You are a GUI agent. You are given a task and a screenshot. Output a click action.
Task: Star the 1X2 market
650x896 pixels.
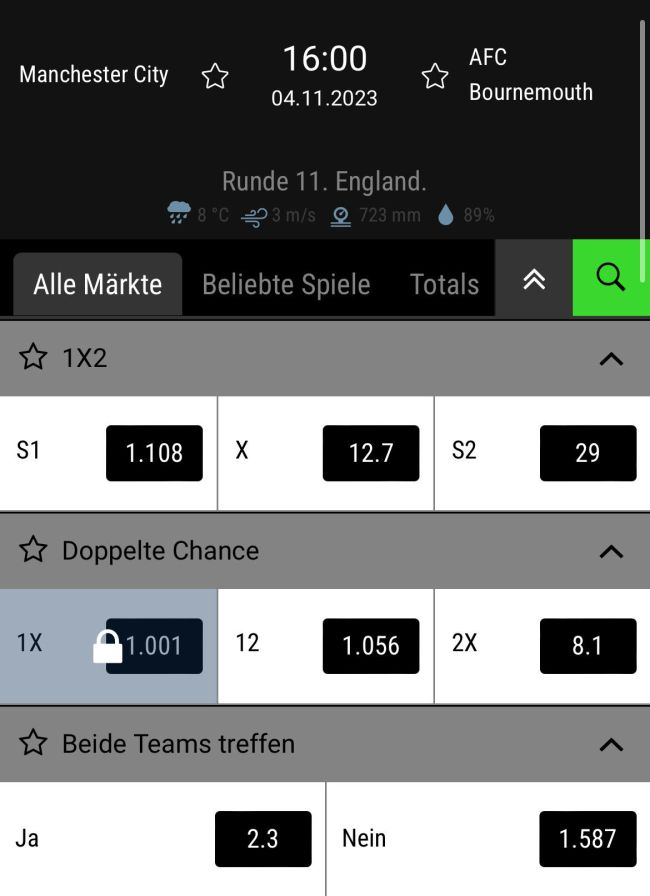(34, 358)
